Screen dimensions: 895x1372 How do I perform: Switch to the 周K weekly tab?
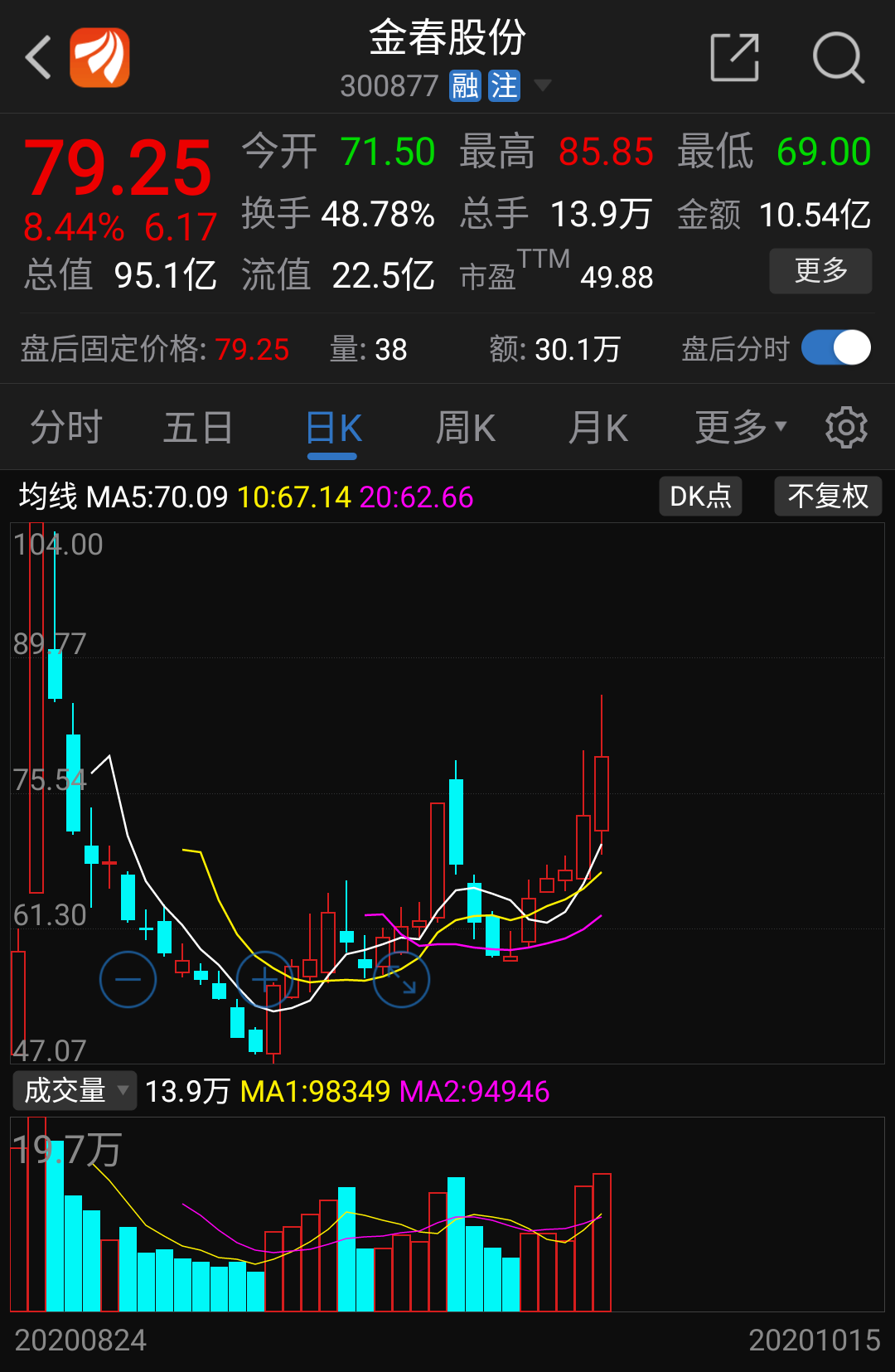click(x=464, y=427)
